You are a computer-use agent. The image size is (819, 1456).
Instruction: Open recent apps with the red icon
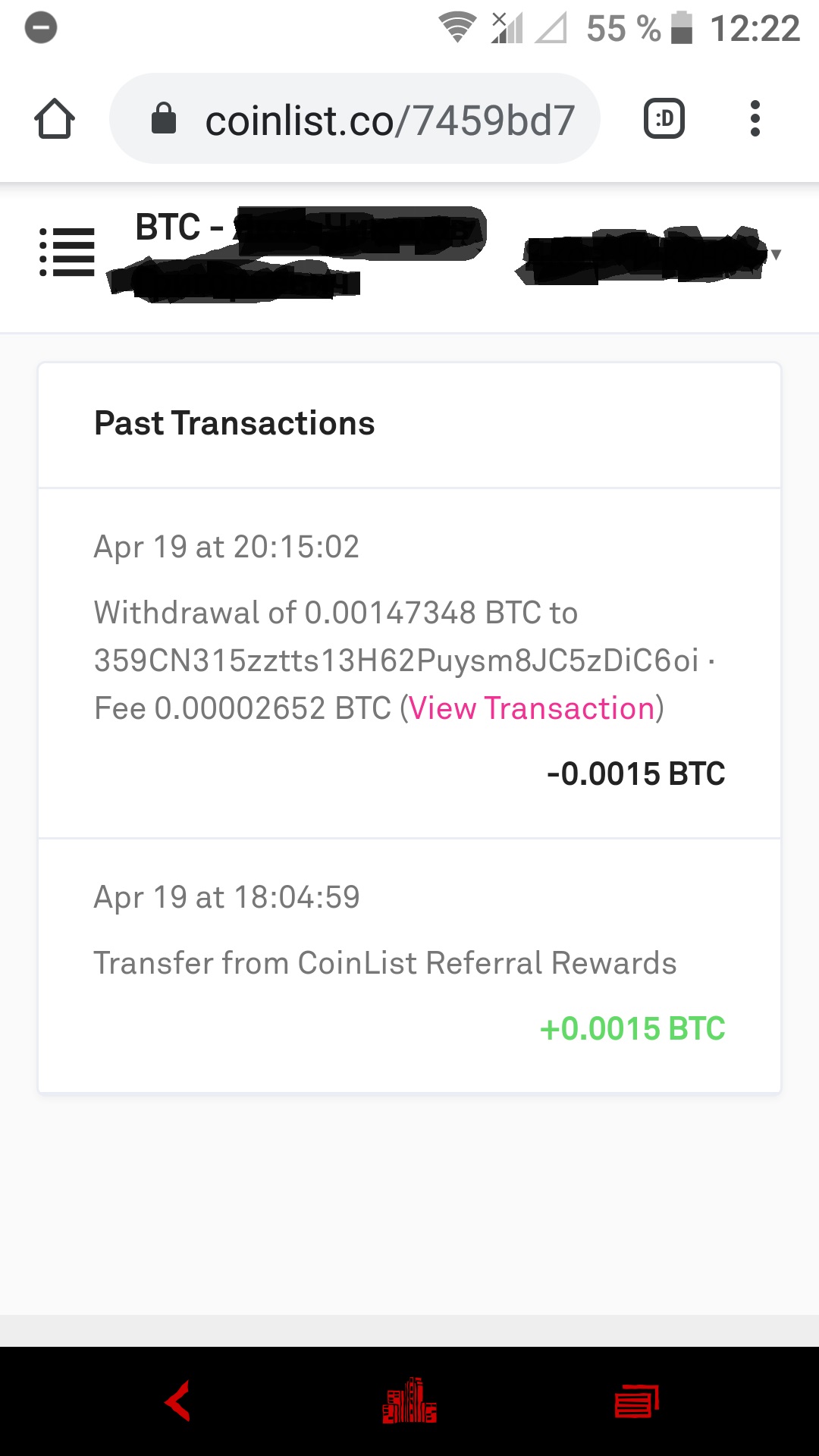(637, 1401)
